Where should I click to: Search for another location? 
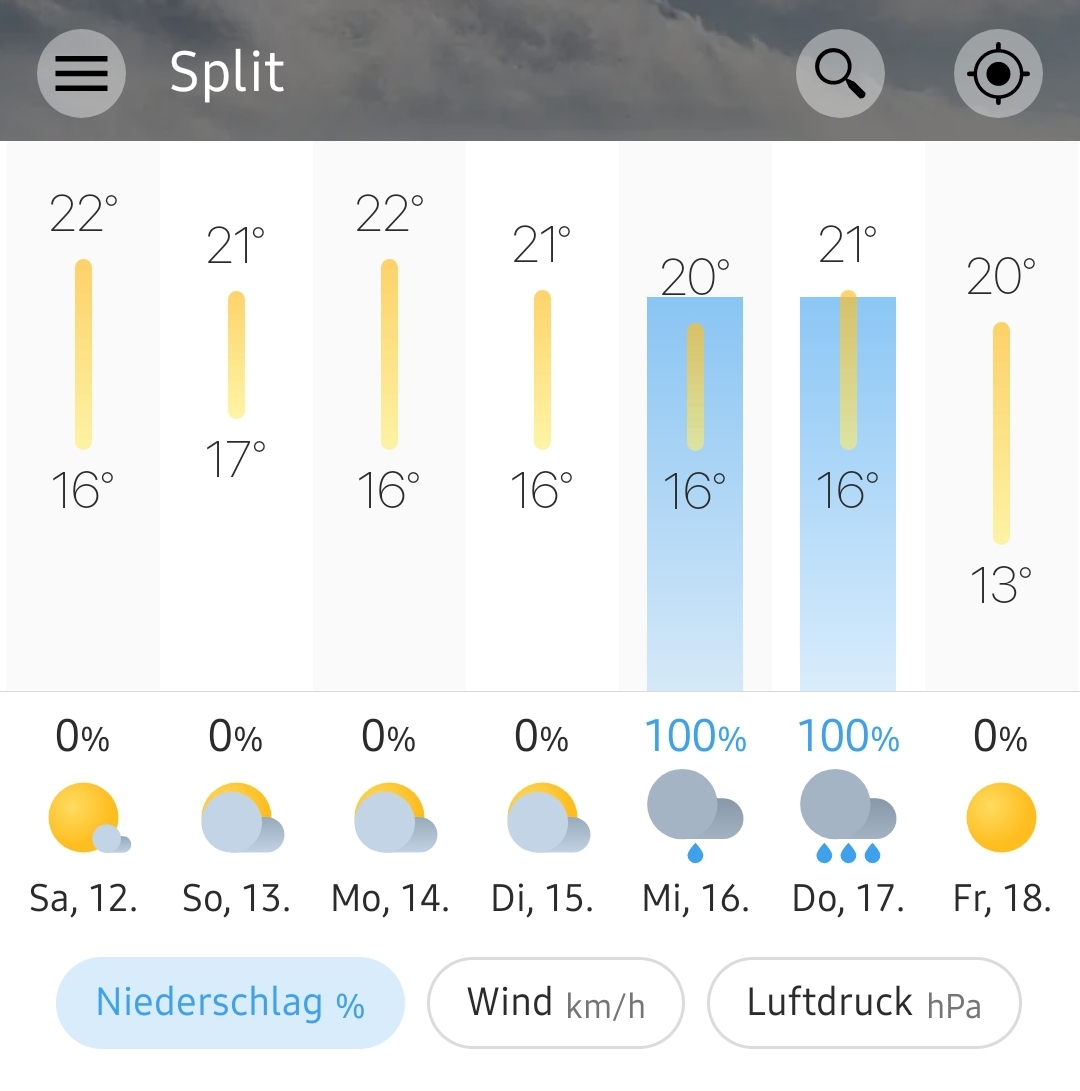click(840, 74)
